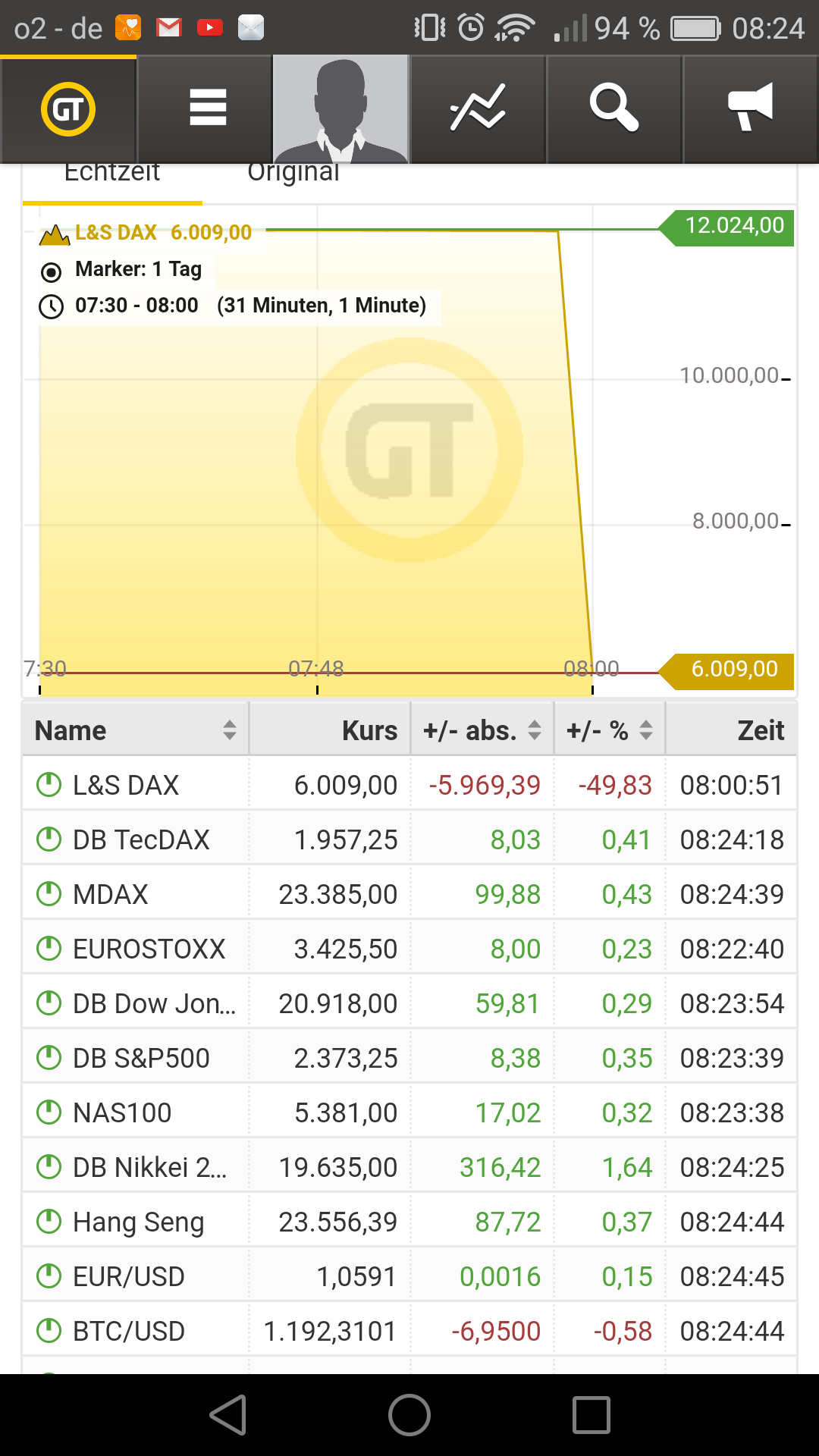
Task: Sort by the +/- abs. column arrows
Action: pyautogui.click(x=536, y=729)
